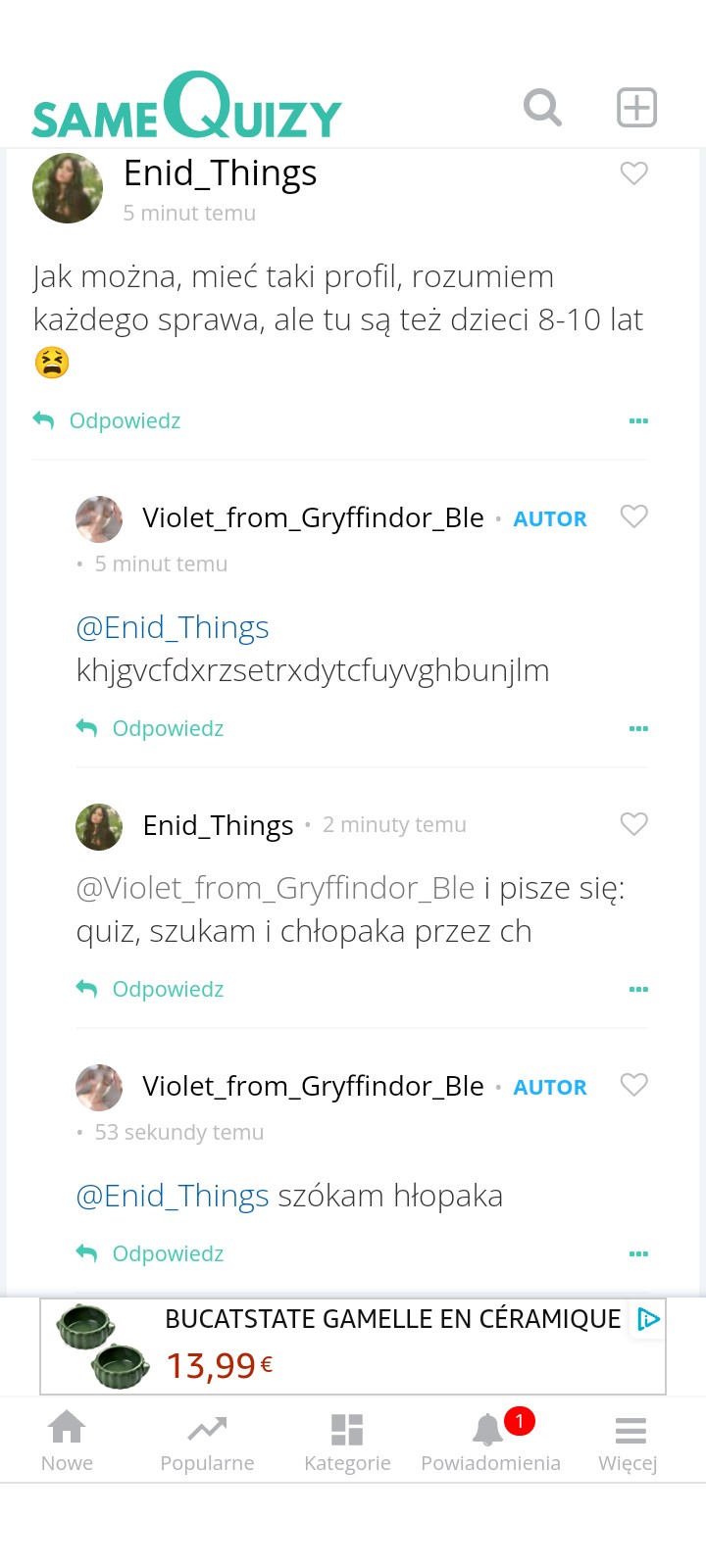Screen dimensions: 706x1568
Task: Open options for the khjgvcfdxrzsetrxdytcfuyvghbunjlm reply
Action: 638,729
